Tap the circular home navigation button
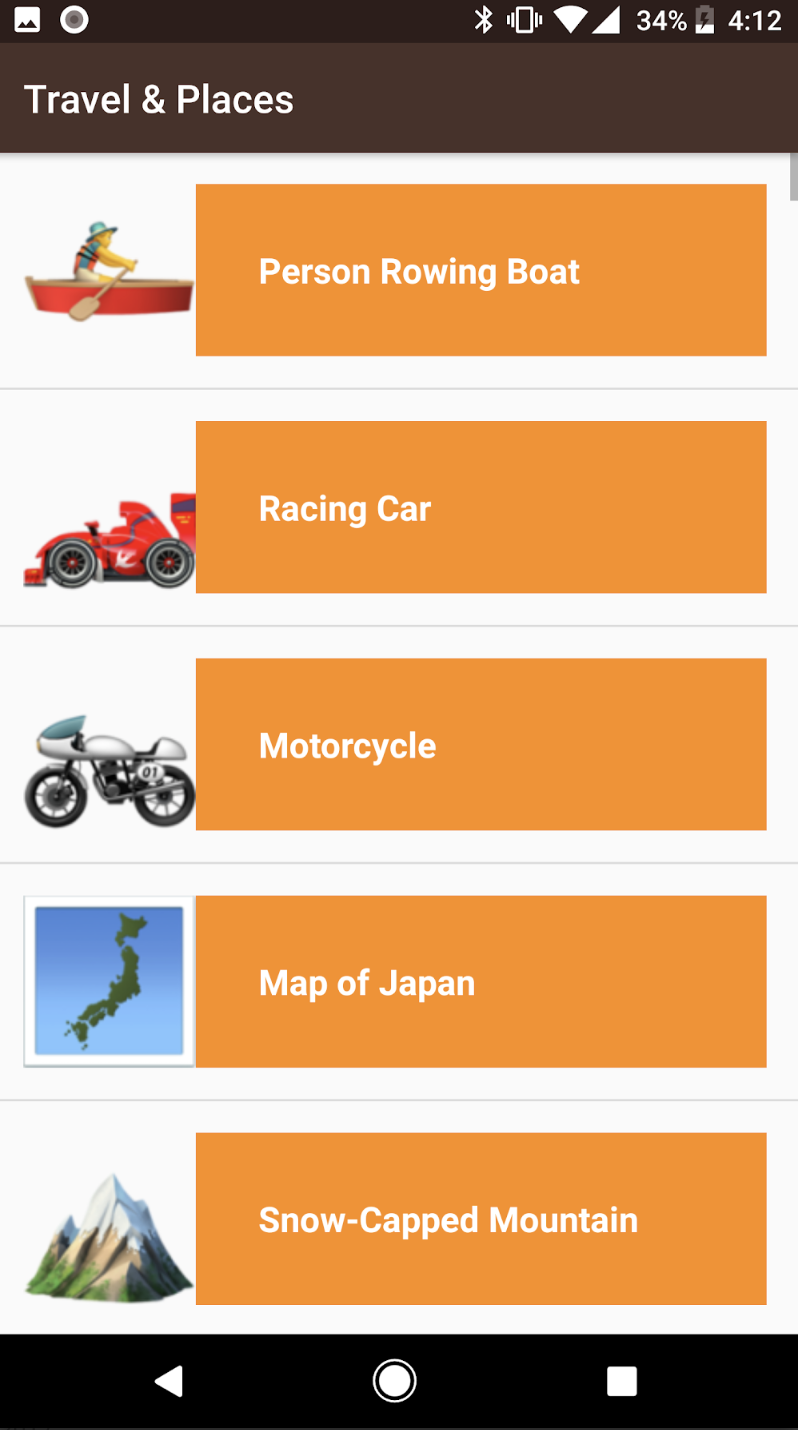Screen dimensions: 798x1430 pyautogui.click(x=394, y=1379)
